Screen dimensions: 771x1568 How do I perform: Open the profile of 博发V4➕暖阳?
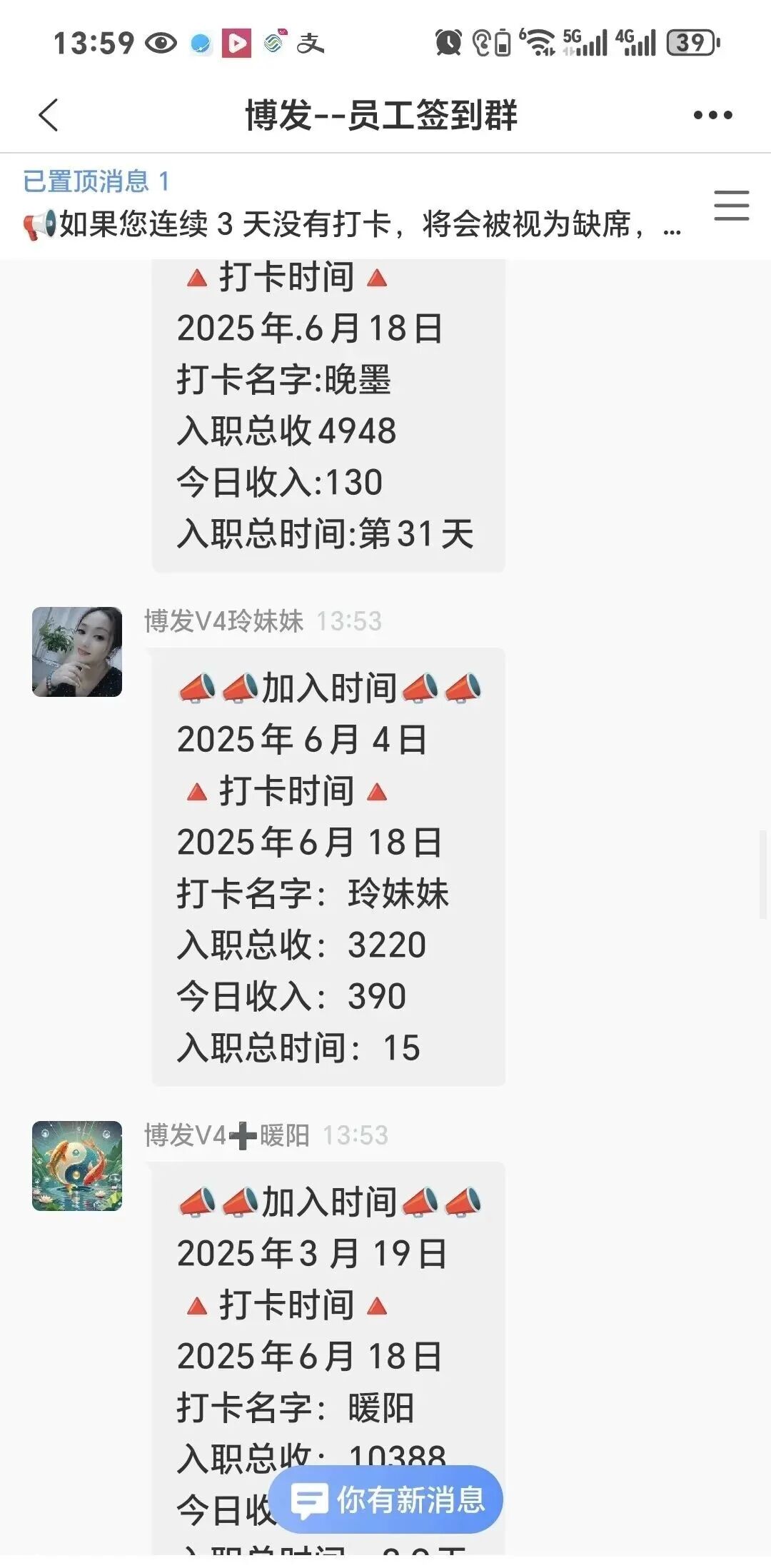click(77, 1166)
